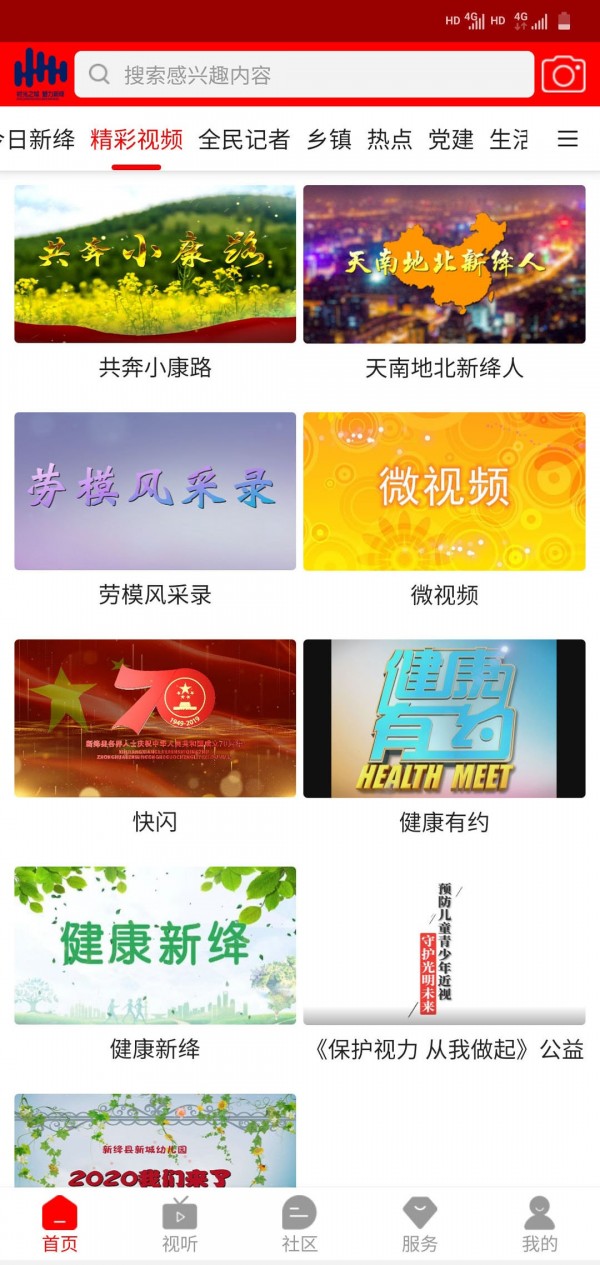The image size is (600, 1265).
Task: Go to the 热点 tab
Action: (390, 139)
